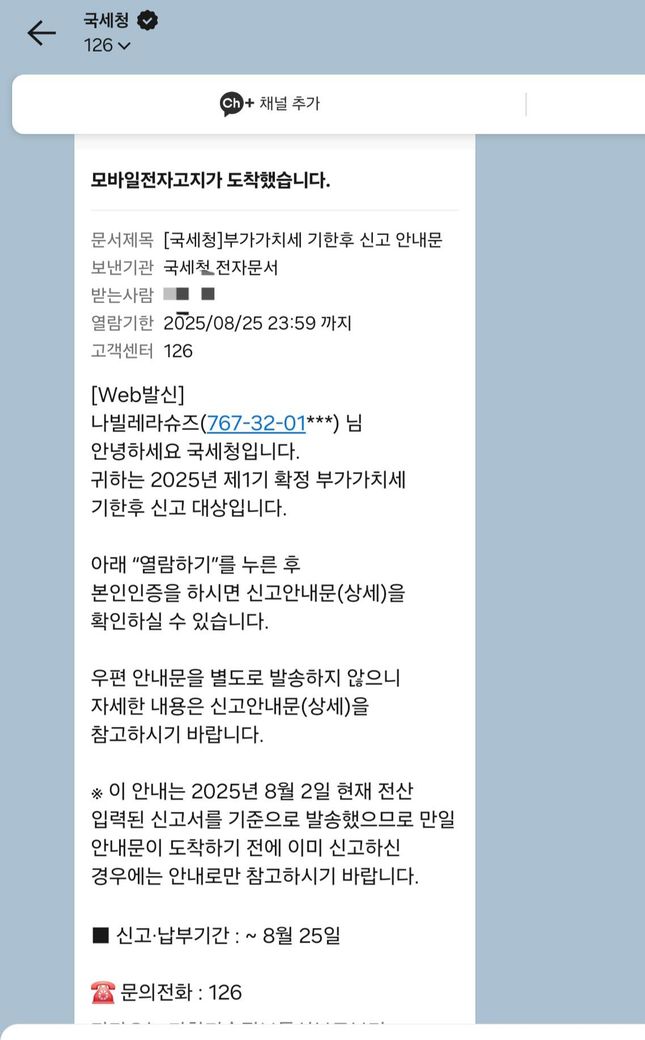Go back using the arrow icon
Screen dimensions: 645x1040
pos(41,33)
